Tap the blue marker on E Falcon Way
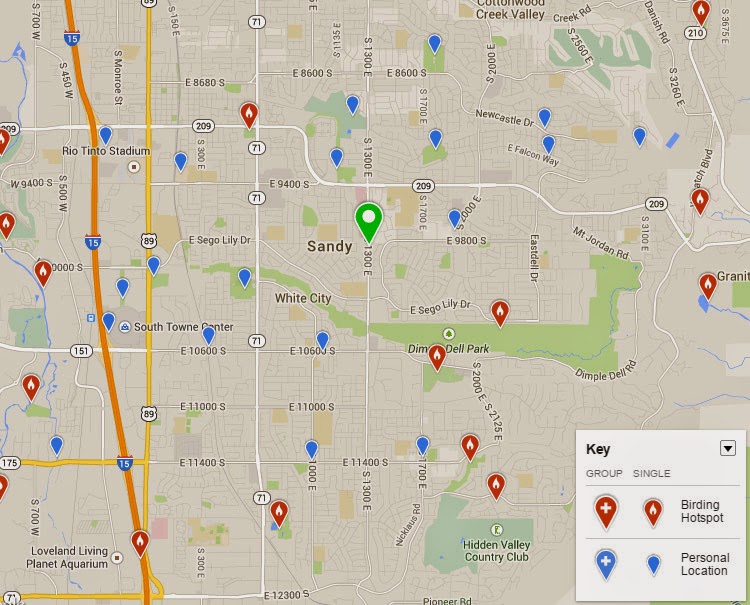The height and width of the screenshot is (605, 750). pyautogui.click(x=548, y=144)
